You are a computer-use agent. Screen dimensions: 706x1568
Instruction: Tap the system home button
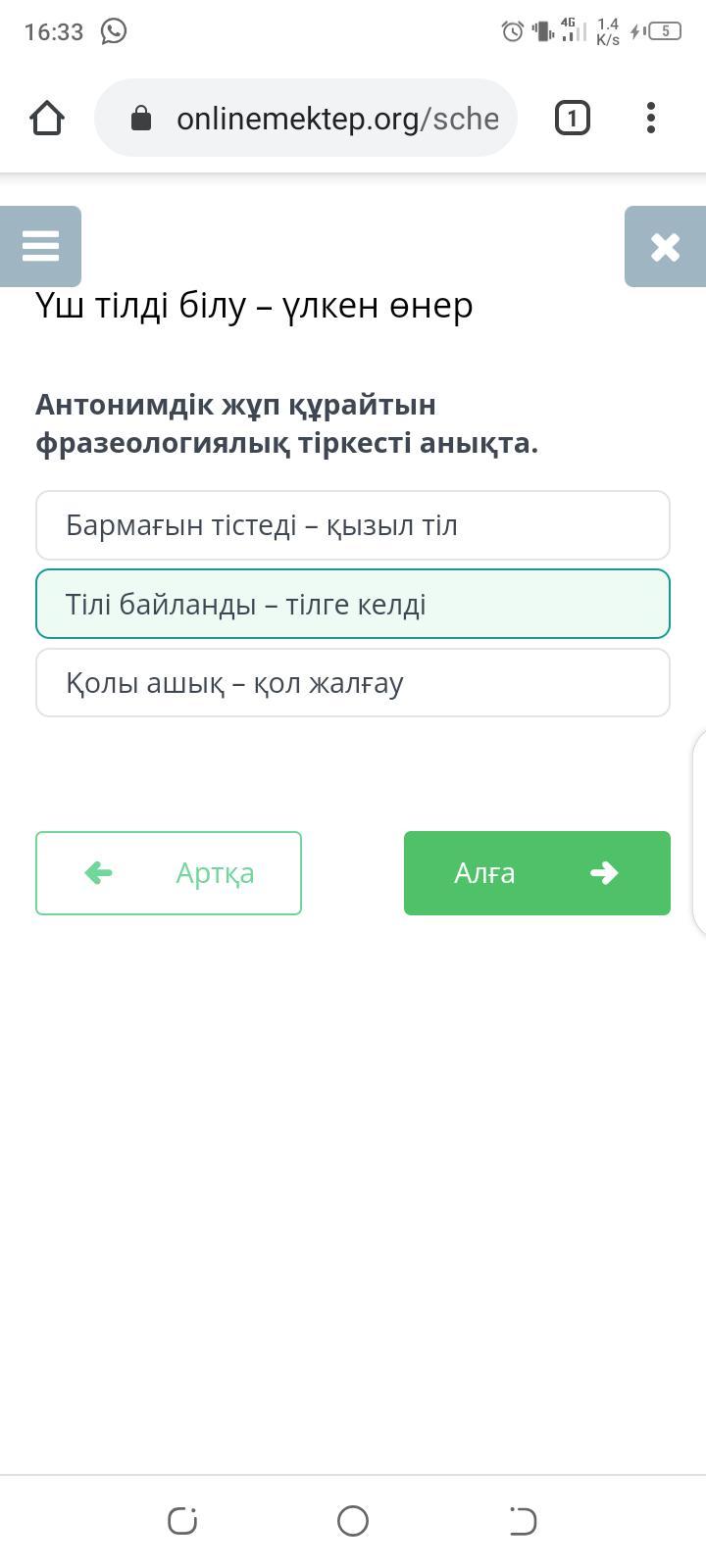(x=353, y=1521)
